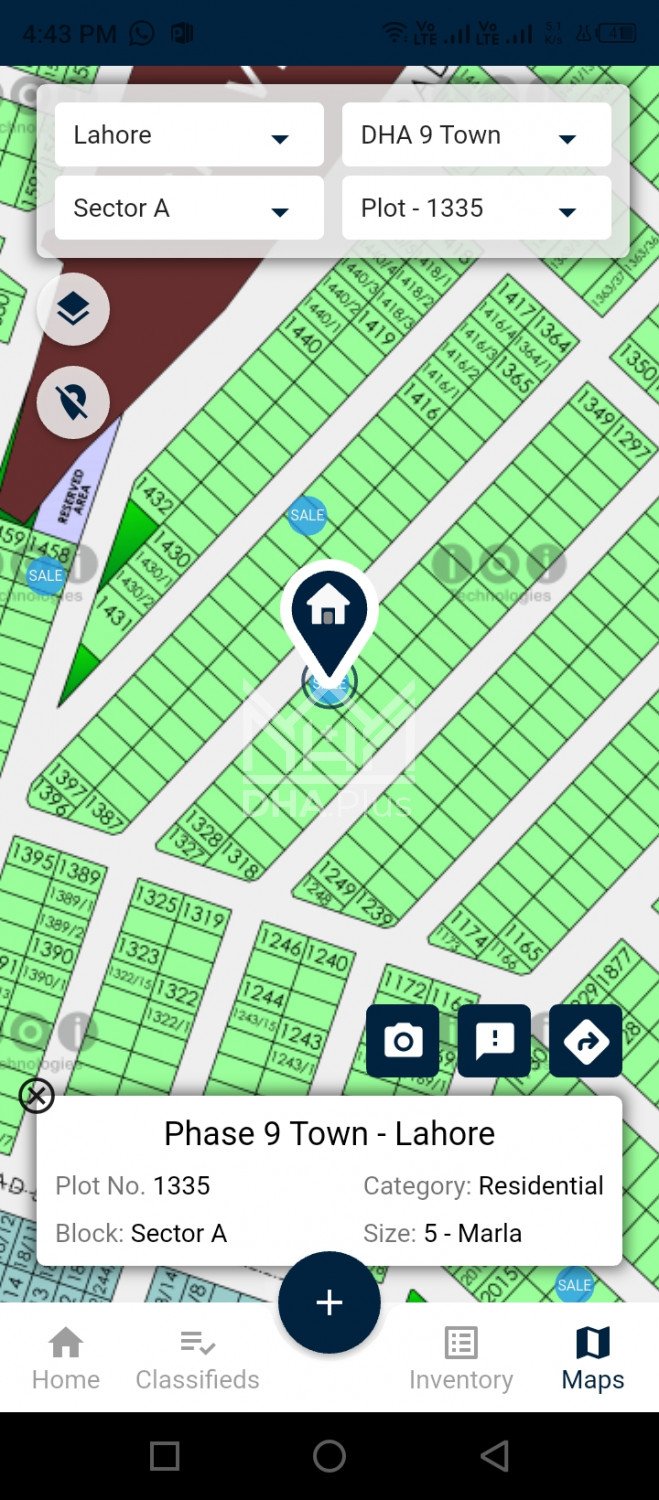Viewport: 659px width, 1500px height.
Task: Open the report feedback icon
Action: click(x=494, y=1041)
